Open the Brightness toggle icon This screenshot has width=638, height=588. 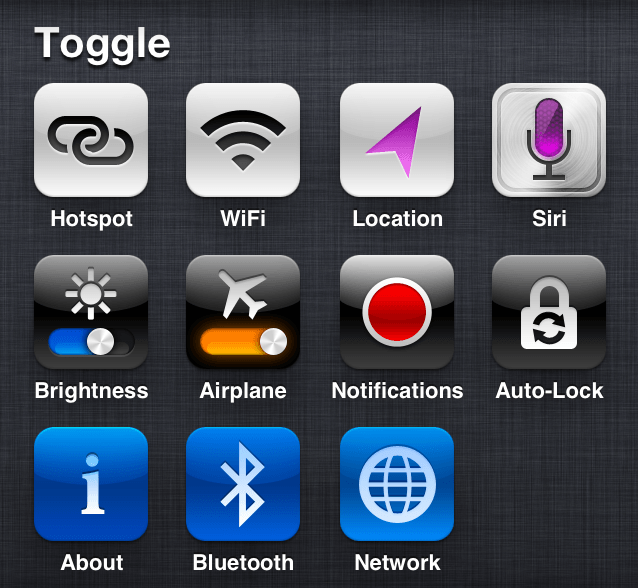(91, 312)
